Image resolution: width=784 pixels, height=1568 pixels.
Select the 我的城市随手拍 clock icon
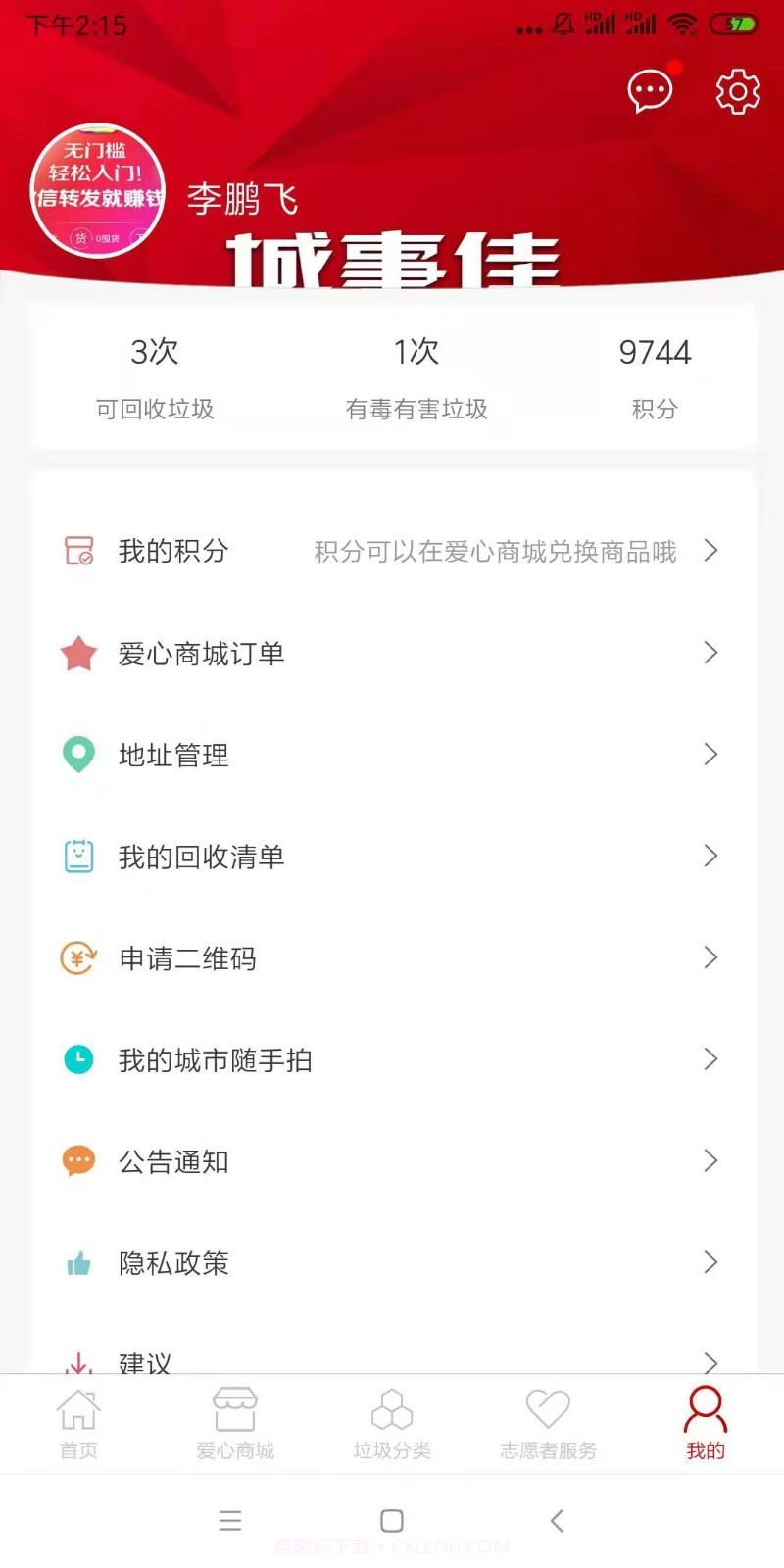[x=78, y=1059]
